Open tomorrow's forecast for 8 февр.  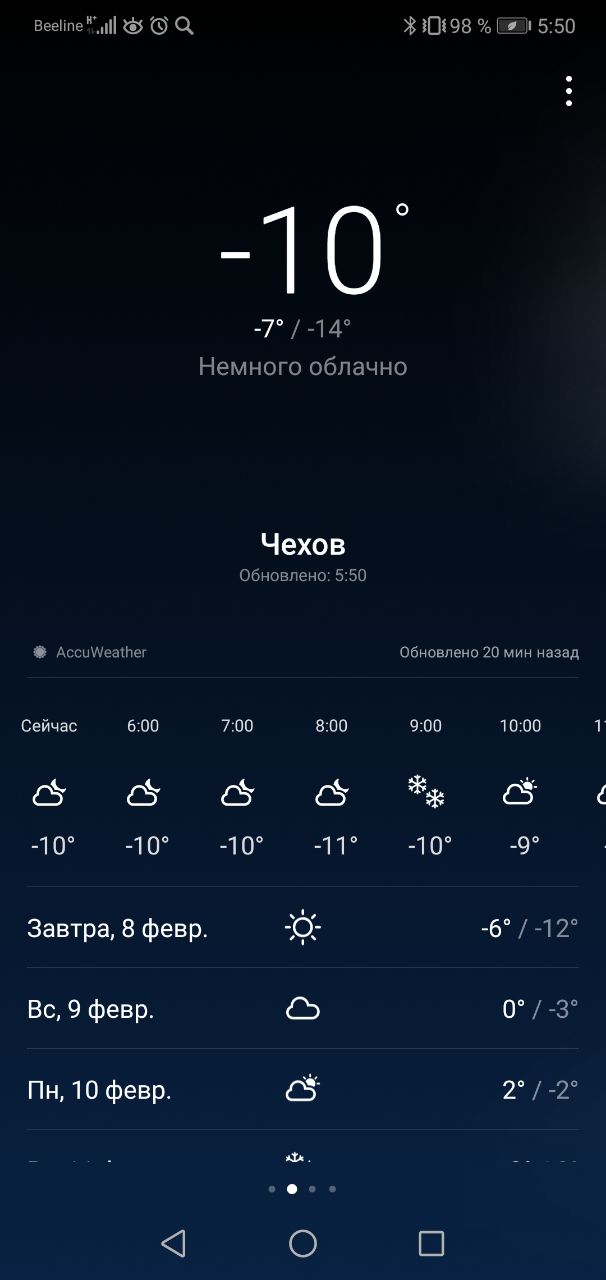point(303,928)
